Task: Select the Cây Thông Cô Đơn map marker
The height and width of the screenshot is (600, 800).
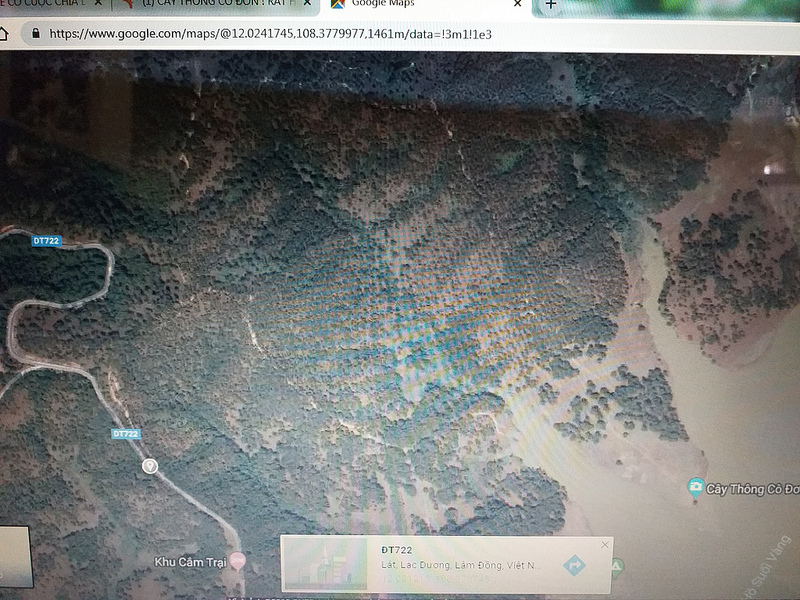Action: point(696,487)
